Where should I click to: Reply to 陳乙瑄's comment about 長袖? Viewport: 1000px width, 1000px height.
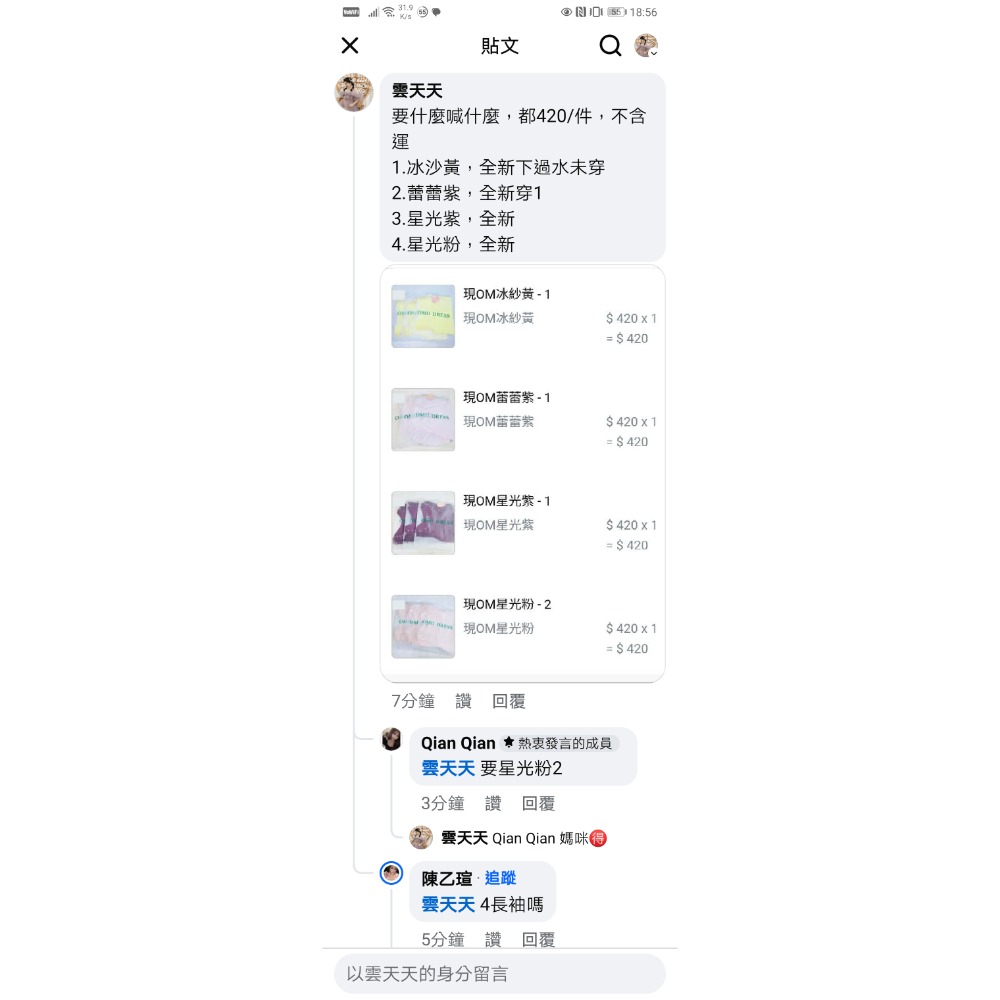[x=538, y=939]
